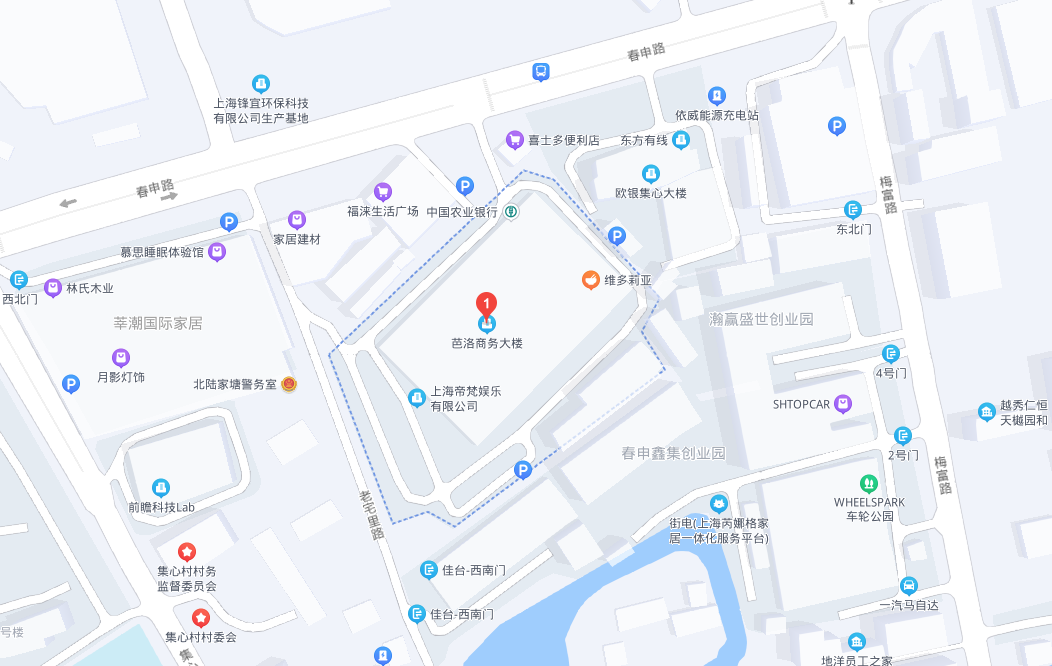Tap the 集心村村委会 marker
The height and width of the screenshot is (666, 1052).
point(201,618)
